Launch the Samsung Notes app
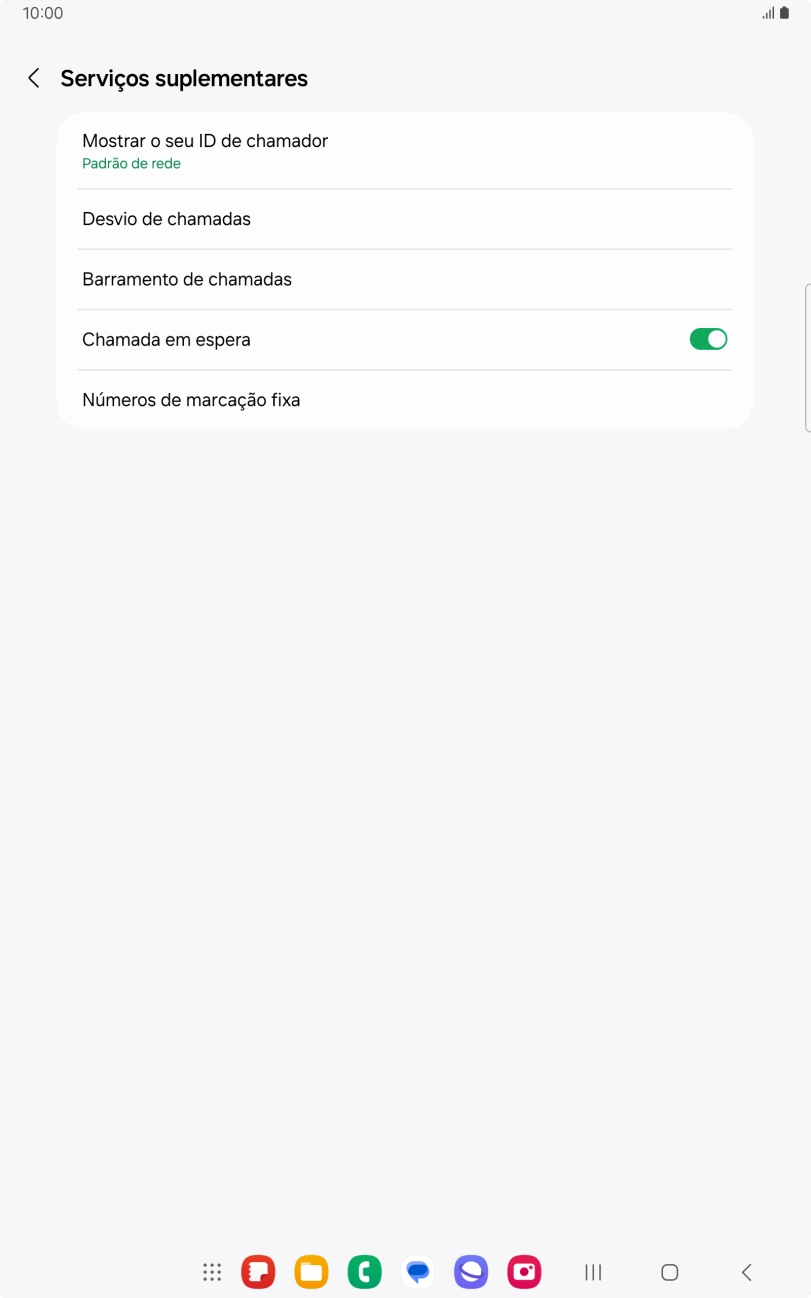The height and width of the screenshot is (1298, 811). point(258,1271)
